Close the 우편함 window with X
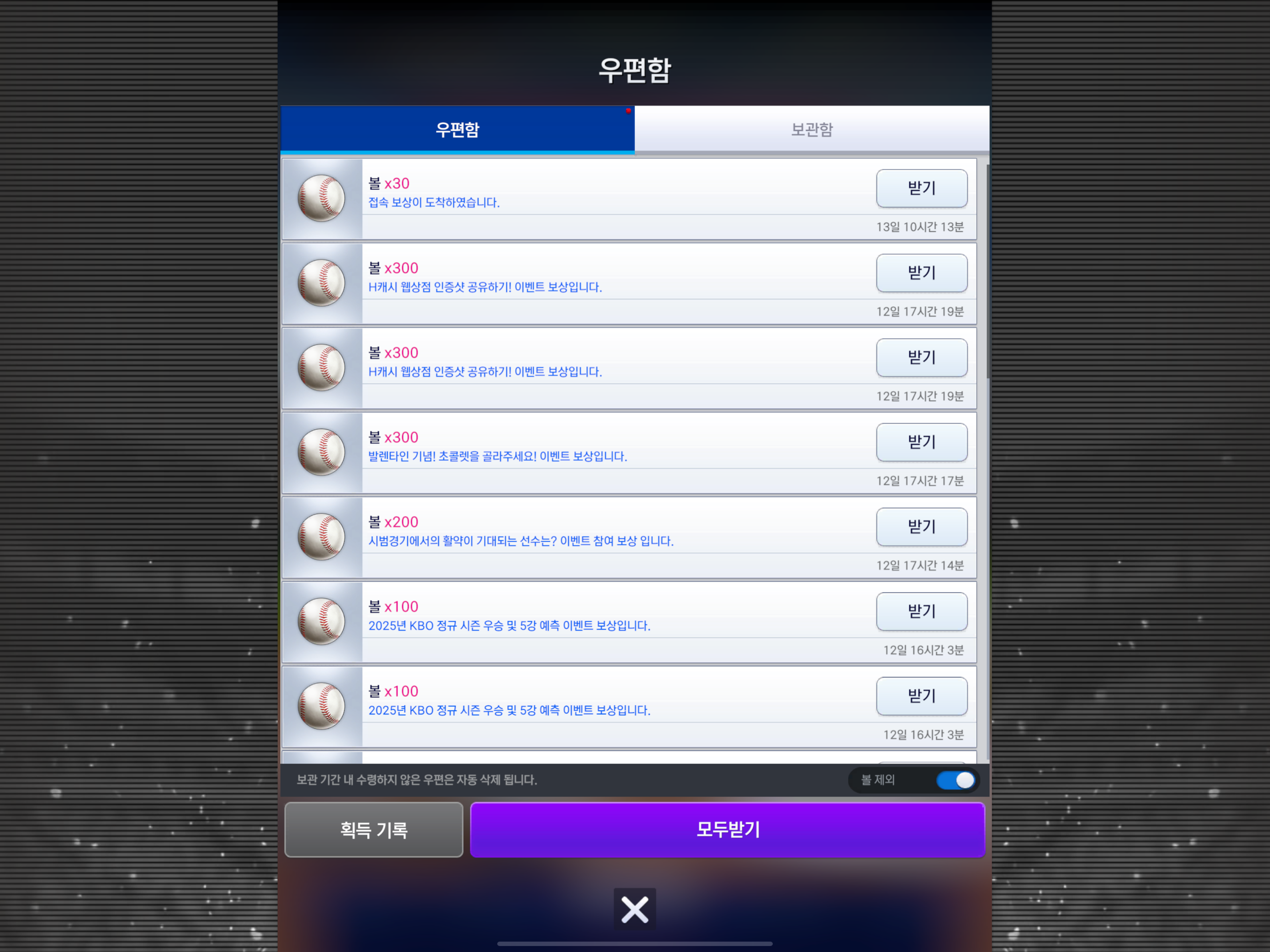The image size is (1270, 952). coord(635,910)
